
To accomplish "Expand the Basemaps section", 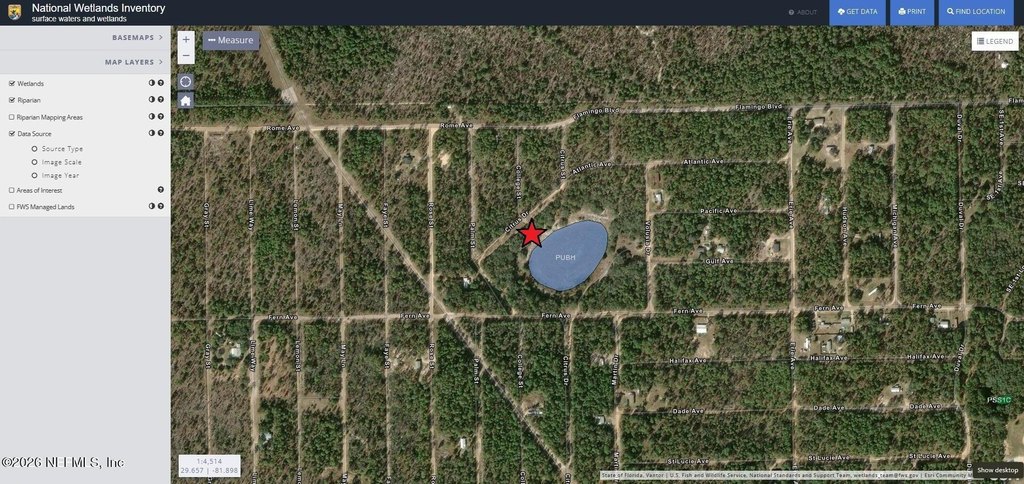I will point(137,37).
